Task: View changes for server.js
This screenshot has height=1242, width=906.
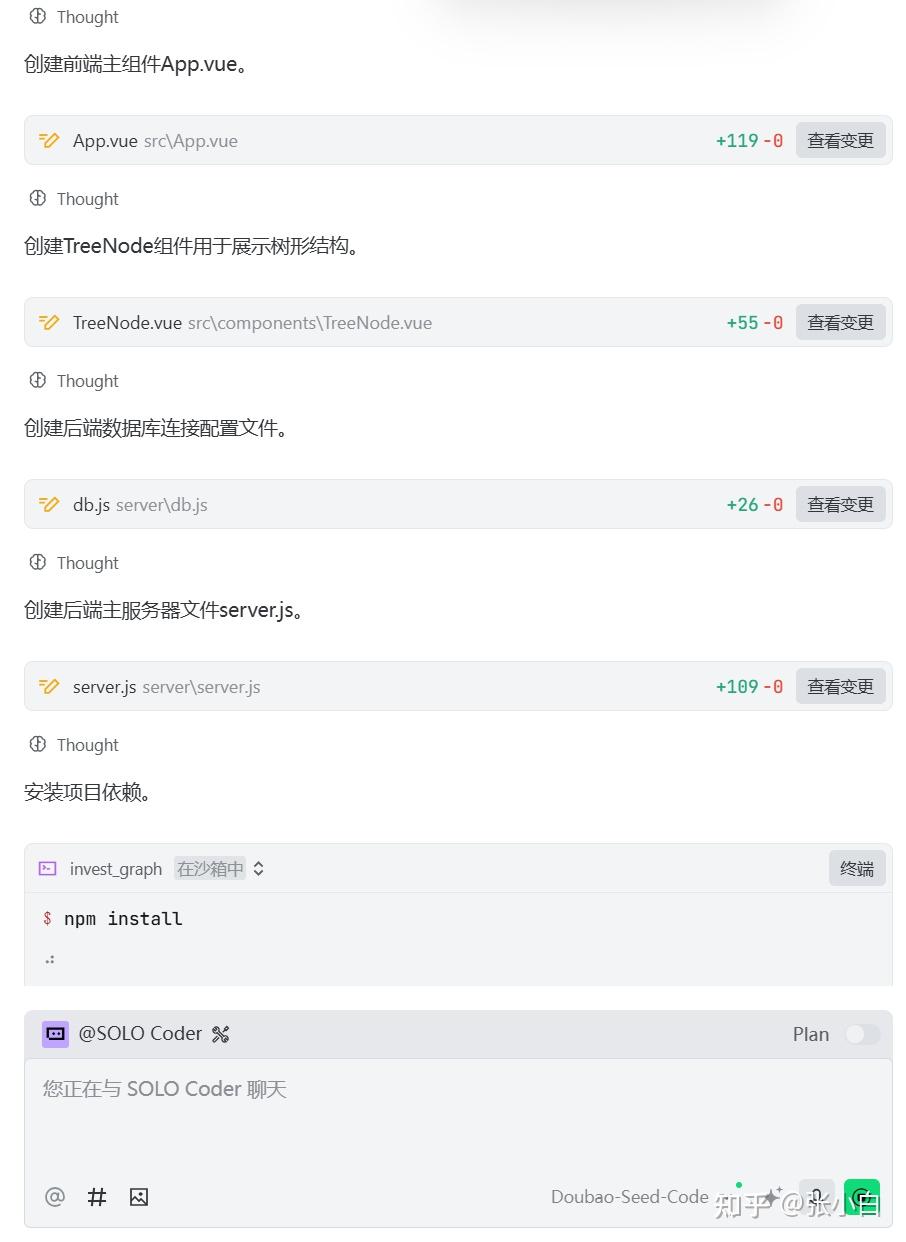Action: (x=840, y=687)
